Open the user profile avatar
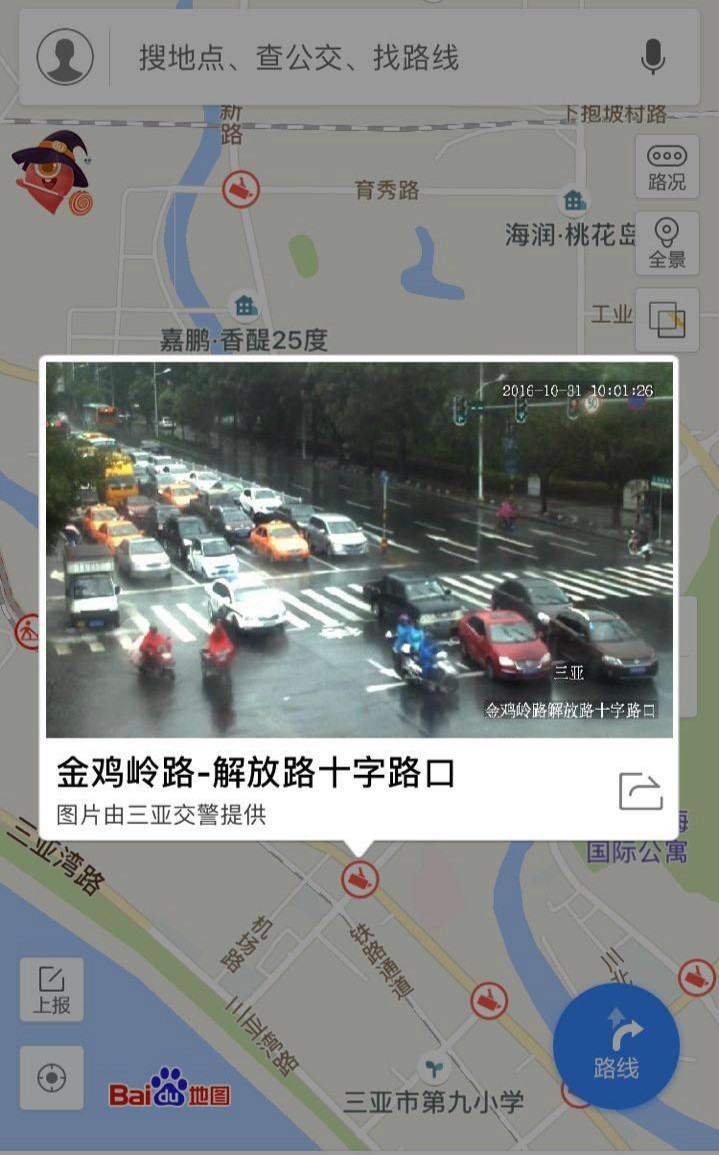719x1155 pixels. [x=65, y=56]
